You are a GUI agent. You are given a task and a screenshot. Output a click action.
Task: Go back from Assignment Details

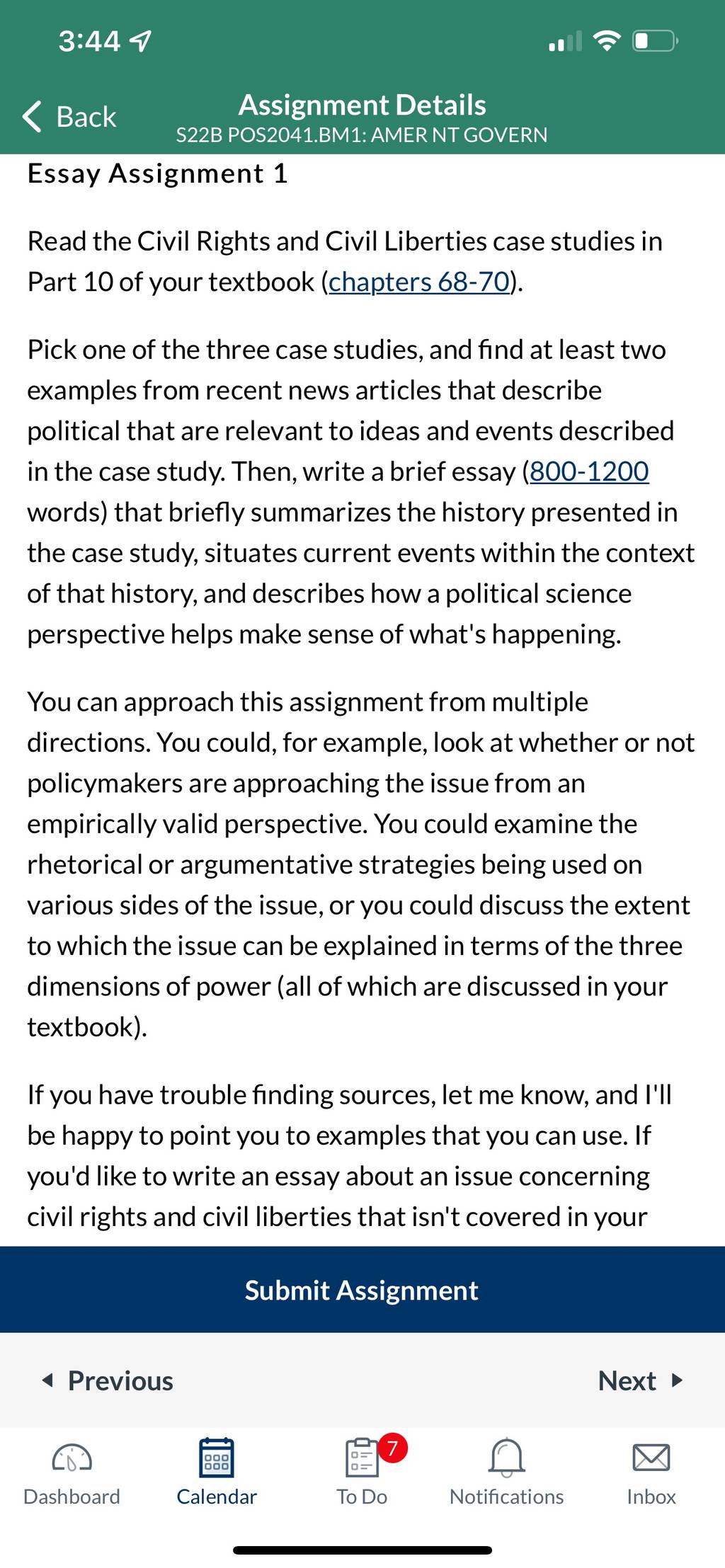[x=69, y=117]
